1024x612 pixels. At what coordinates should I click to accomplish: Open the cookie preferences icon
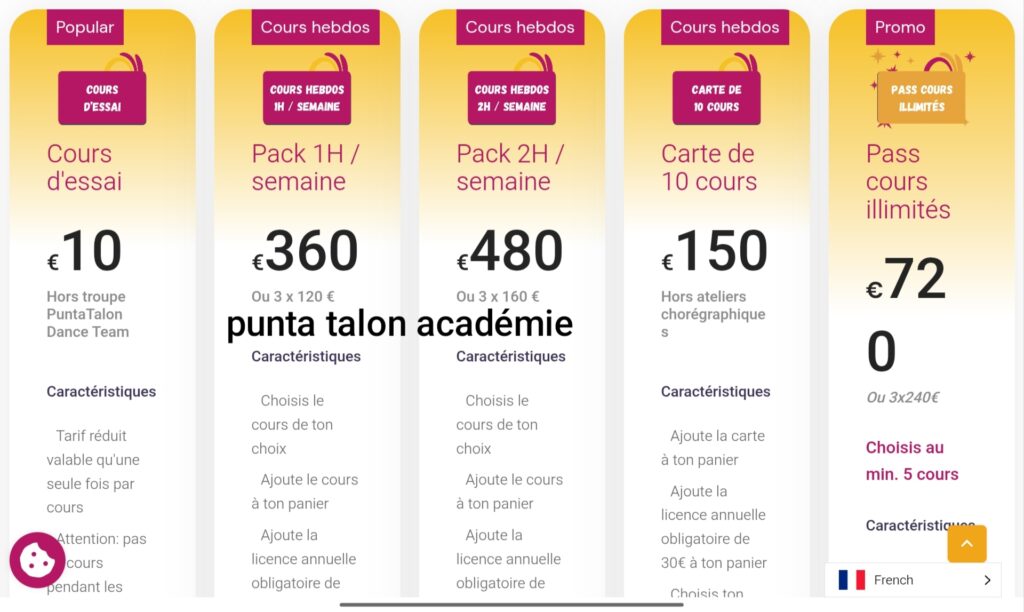click(x=37, y=560)
